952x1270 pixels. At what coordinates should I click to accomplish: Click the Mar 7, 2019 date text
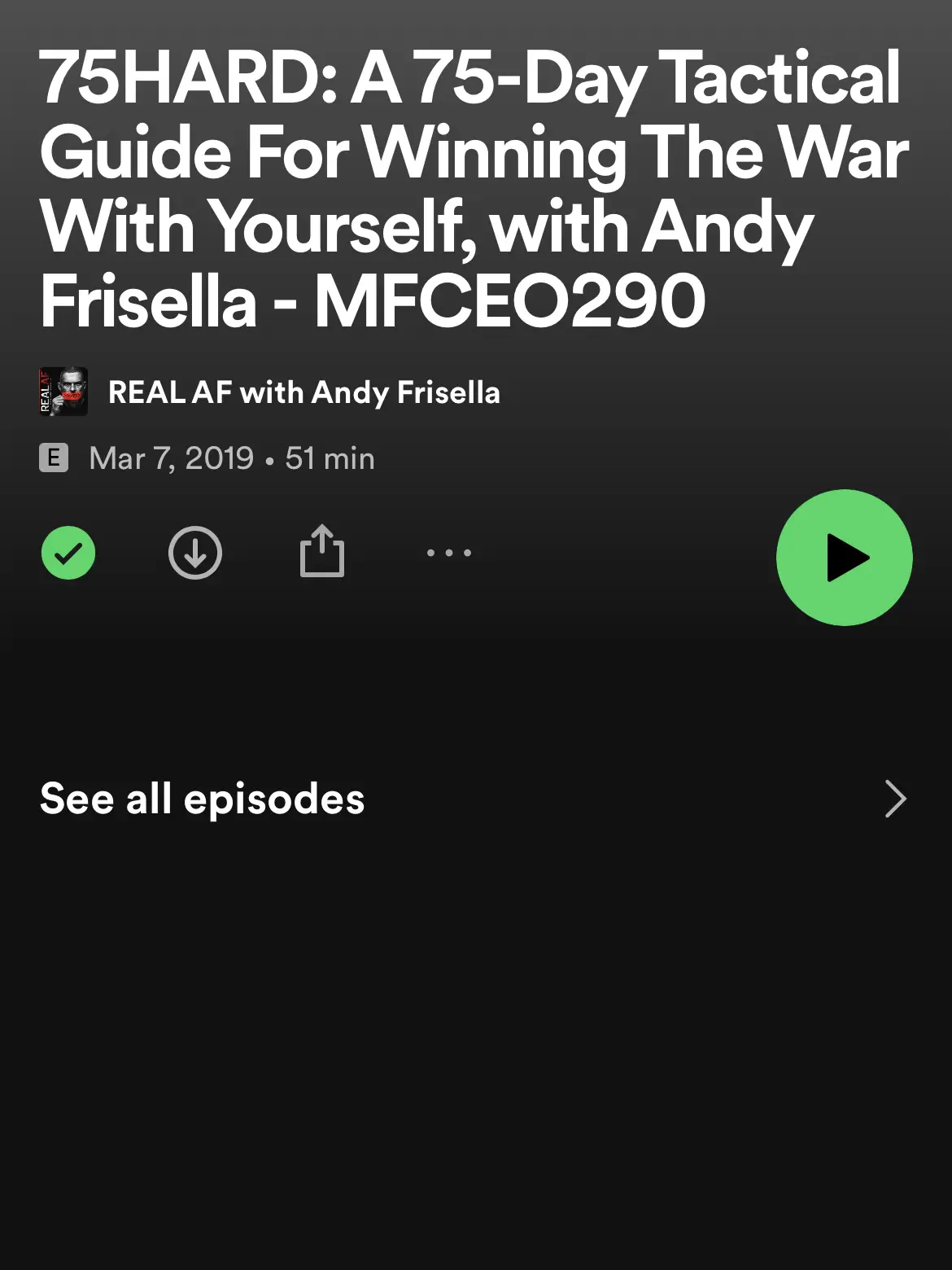point(171,458)
